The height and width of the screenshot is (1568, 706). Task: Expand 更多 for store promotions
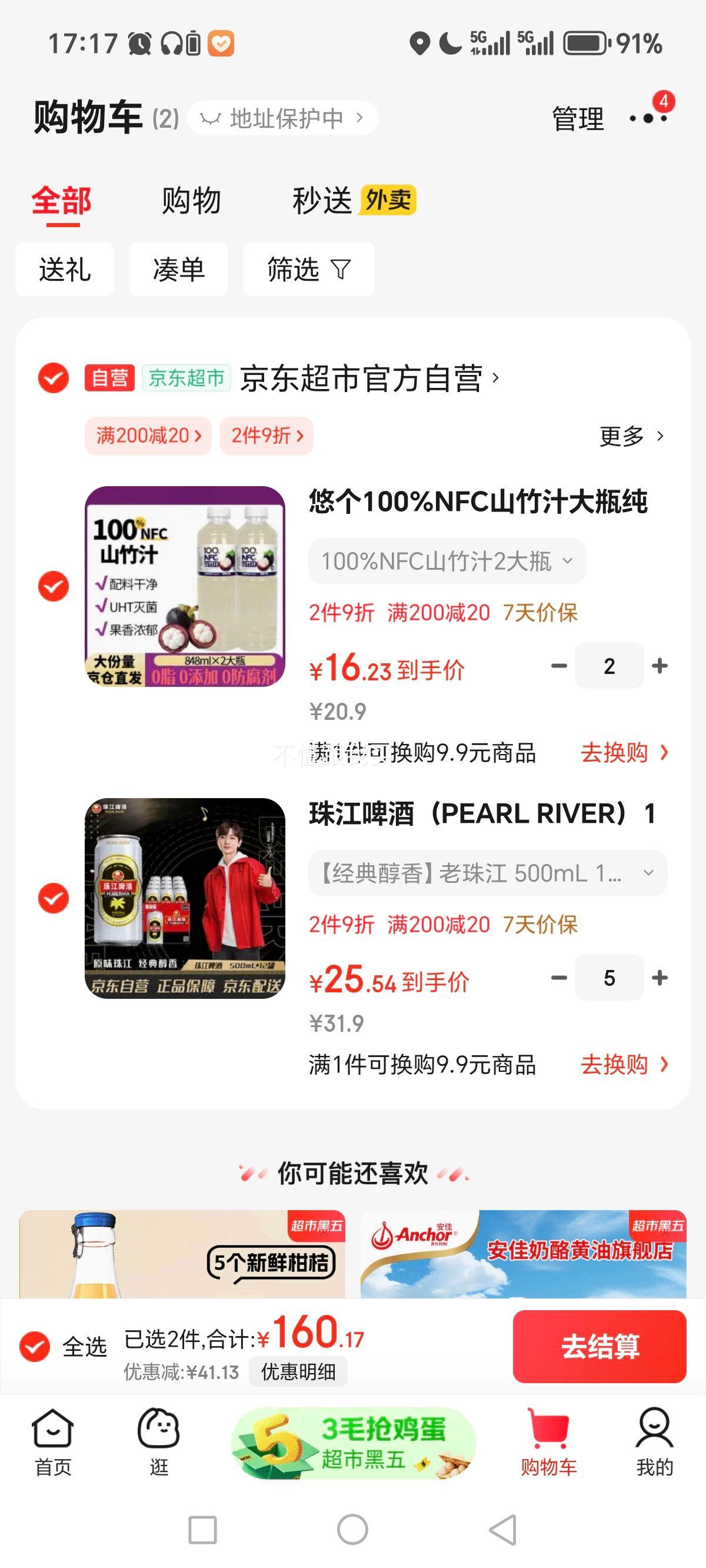[630, 436]
